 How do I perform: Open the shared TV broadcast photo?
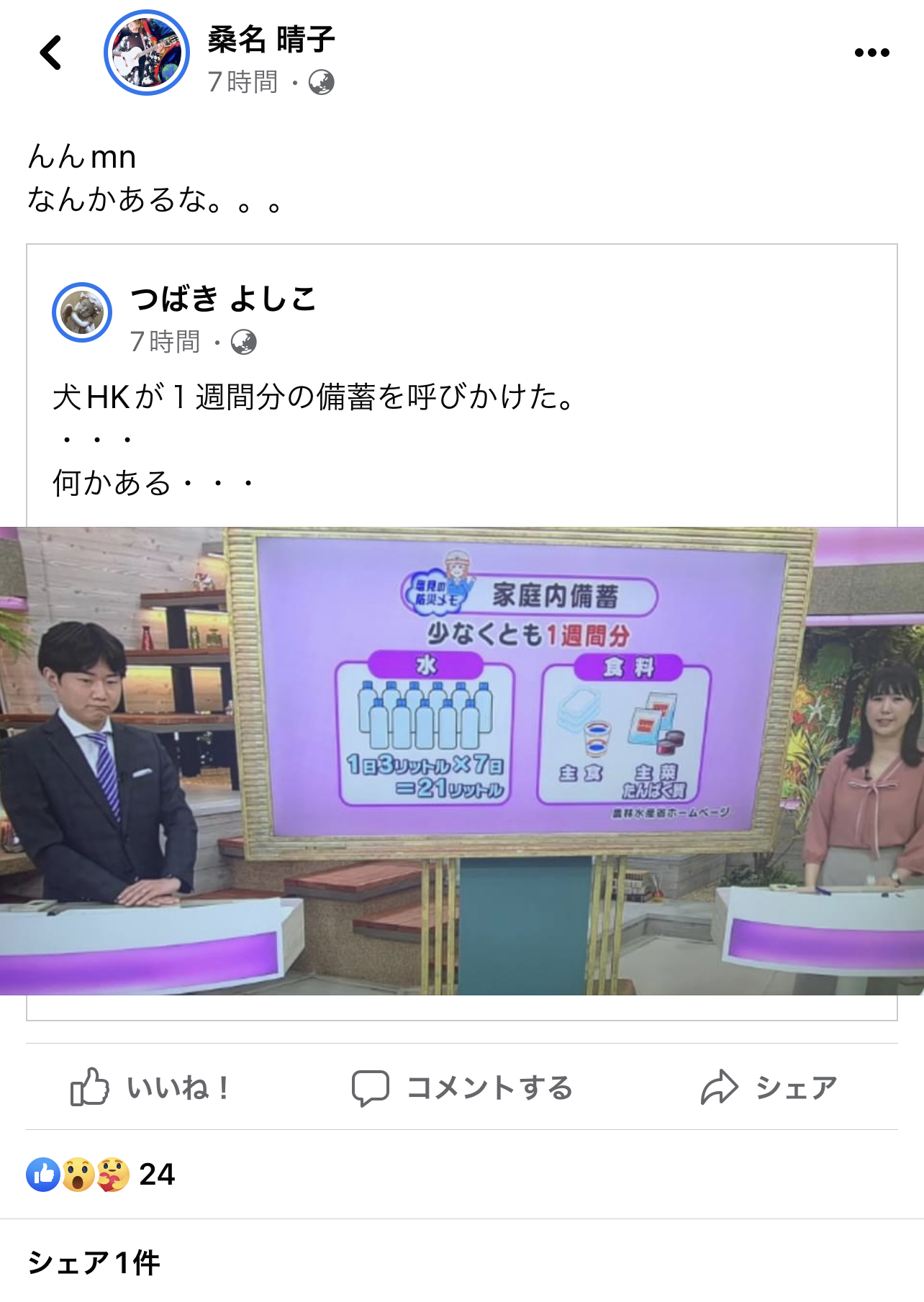click(x=462, y=760)
